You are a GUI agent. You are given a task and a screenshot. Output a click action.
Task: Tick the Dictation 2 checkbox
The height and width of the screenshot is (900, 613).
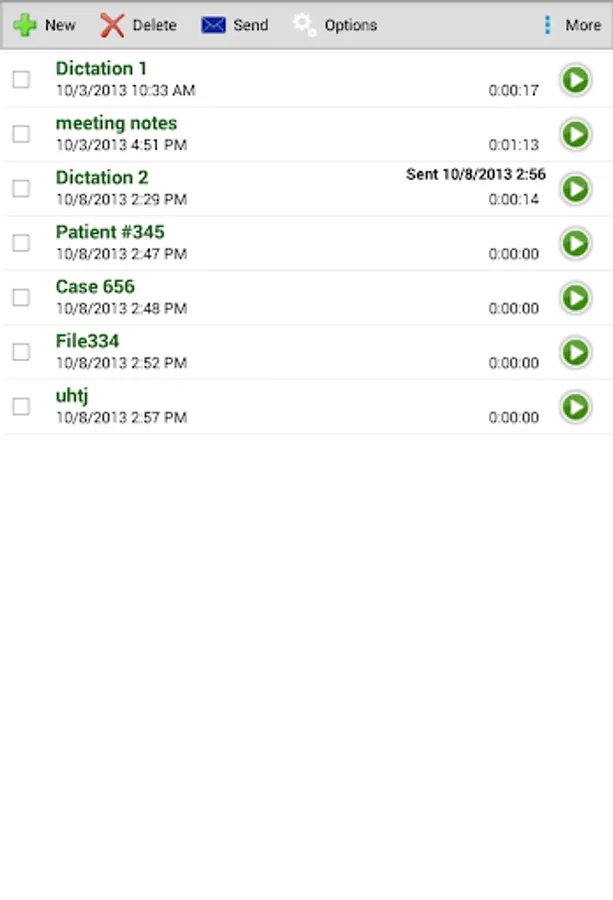click(x=21, y=188)
